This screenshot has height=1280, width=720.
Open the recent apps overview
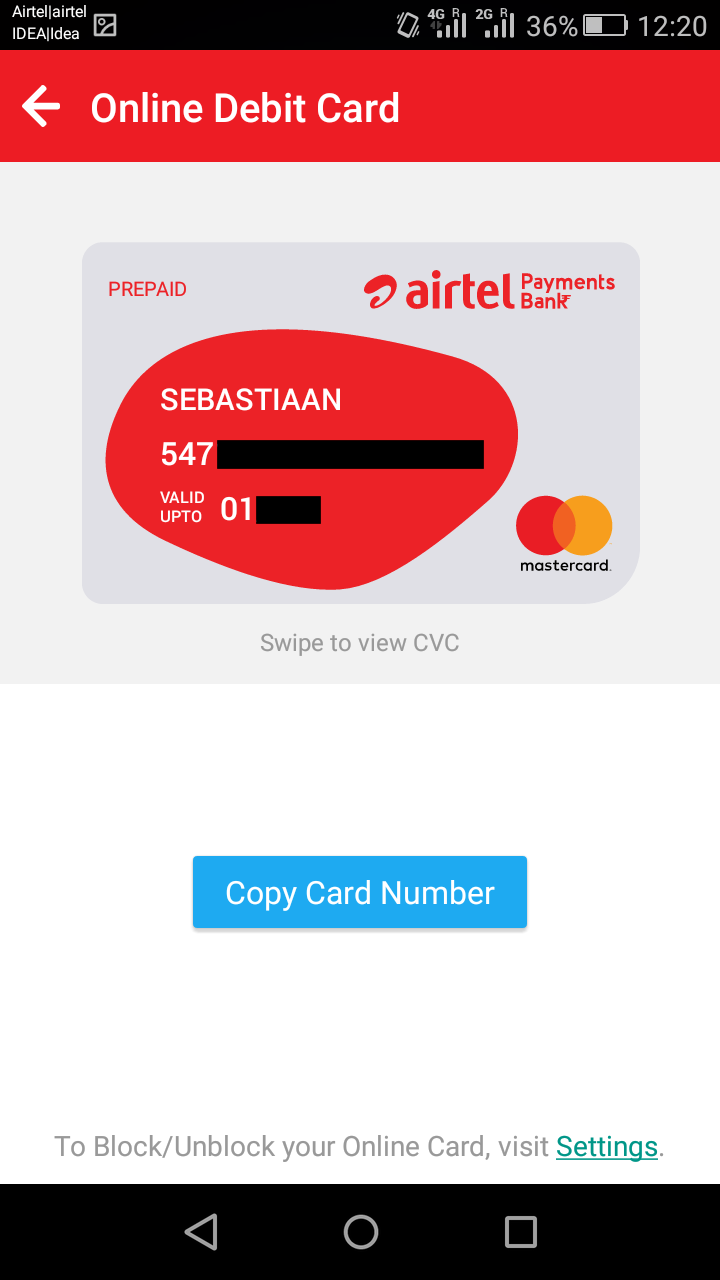pos(520,1231)
